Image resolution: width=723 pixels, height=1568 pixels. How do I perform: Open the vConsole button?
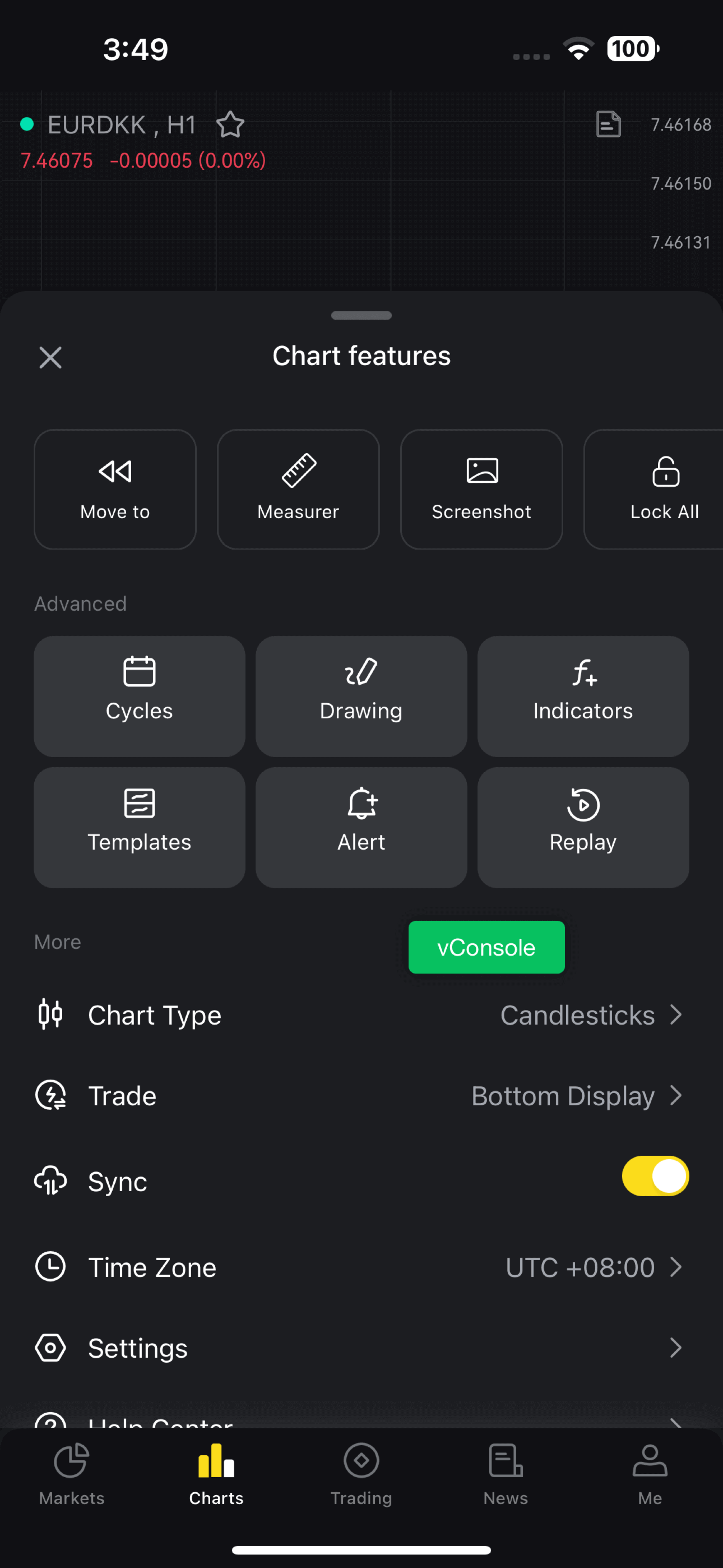486,947
